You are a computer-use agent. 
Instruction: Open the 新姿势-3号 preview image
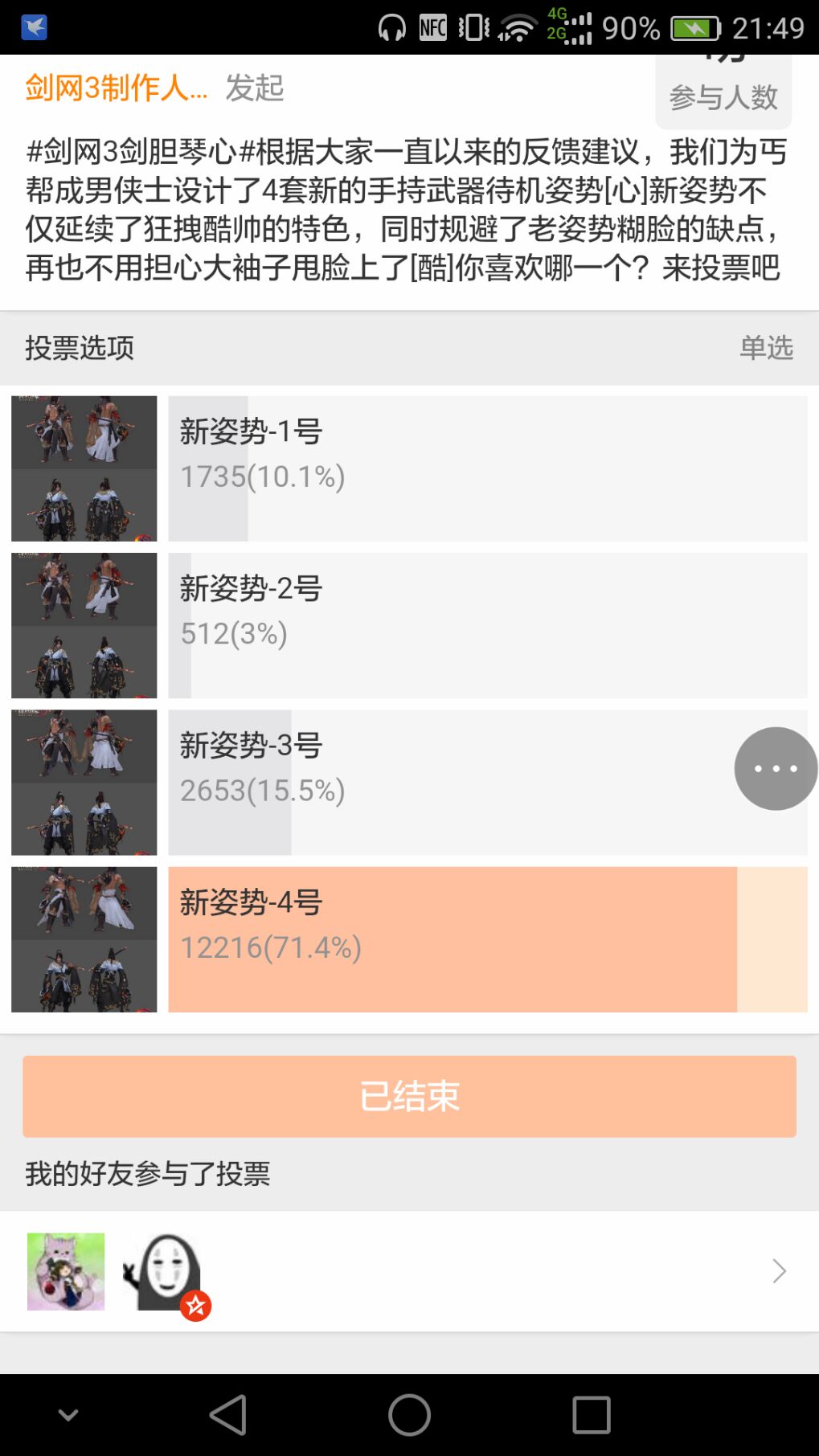pyautogui.click(x=84, y=782)
